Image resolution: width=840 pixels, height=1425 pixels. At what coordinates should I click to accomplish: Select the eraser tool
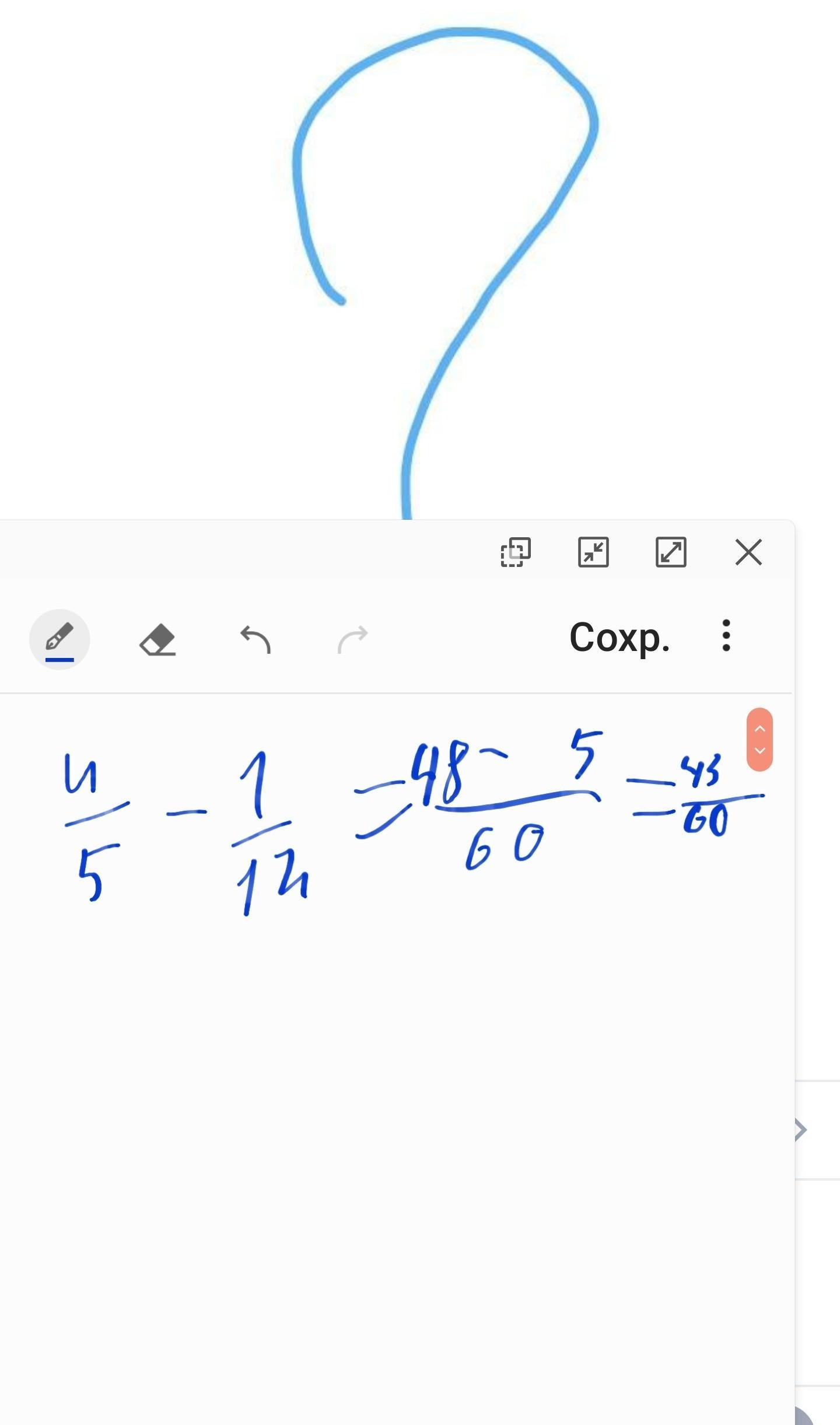(157, 639)
